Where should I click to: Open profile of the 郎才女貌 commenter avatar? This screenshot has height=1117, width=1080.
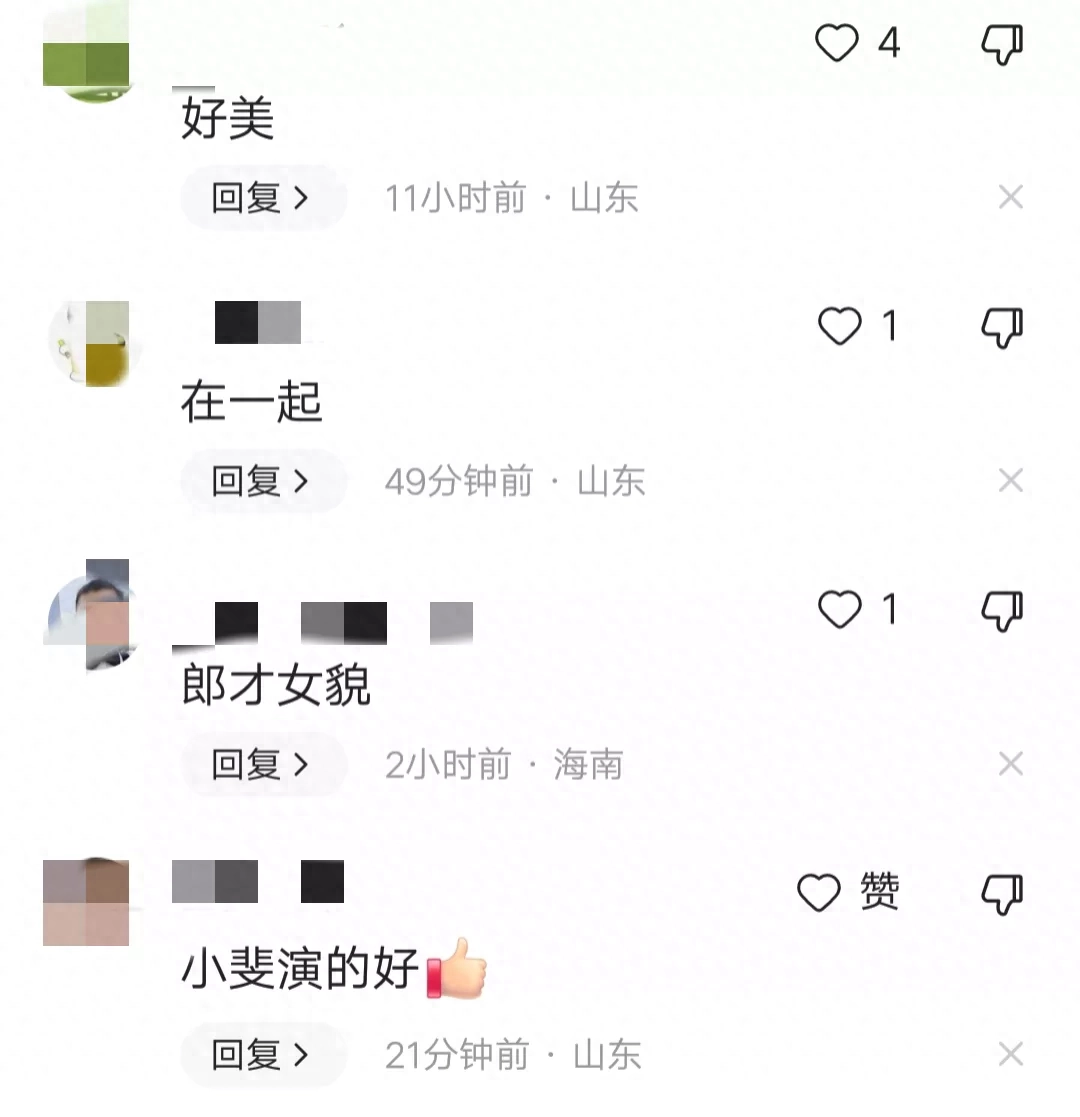90,615
